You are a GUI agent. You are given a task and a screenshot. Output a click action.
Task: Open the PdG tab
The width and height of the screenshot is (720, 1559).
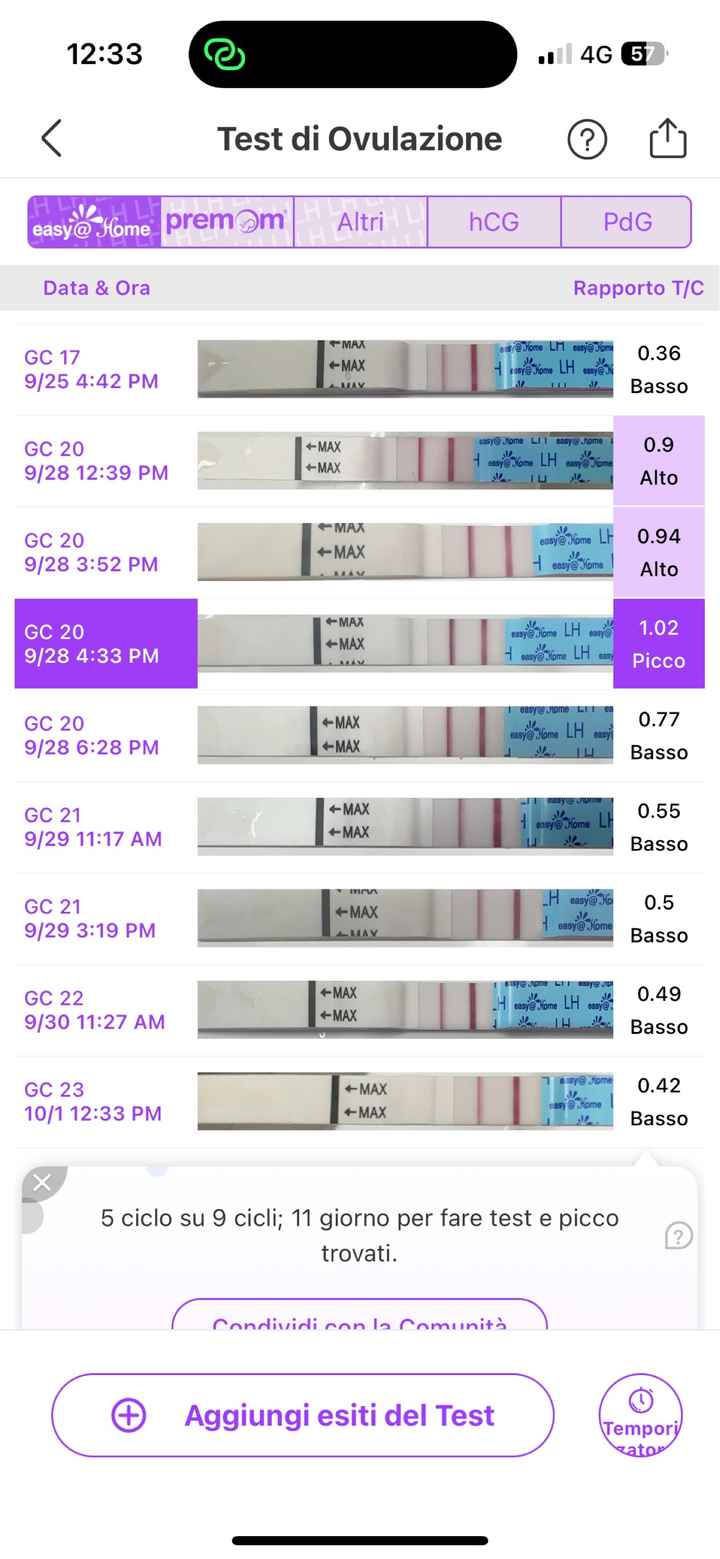coord(627,222)
